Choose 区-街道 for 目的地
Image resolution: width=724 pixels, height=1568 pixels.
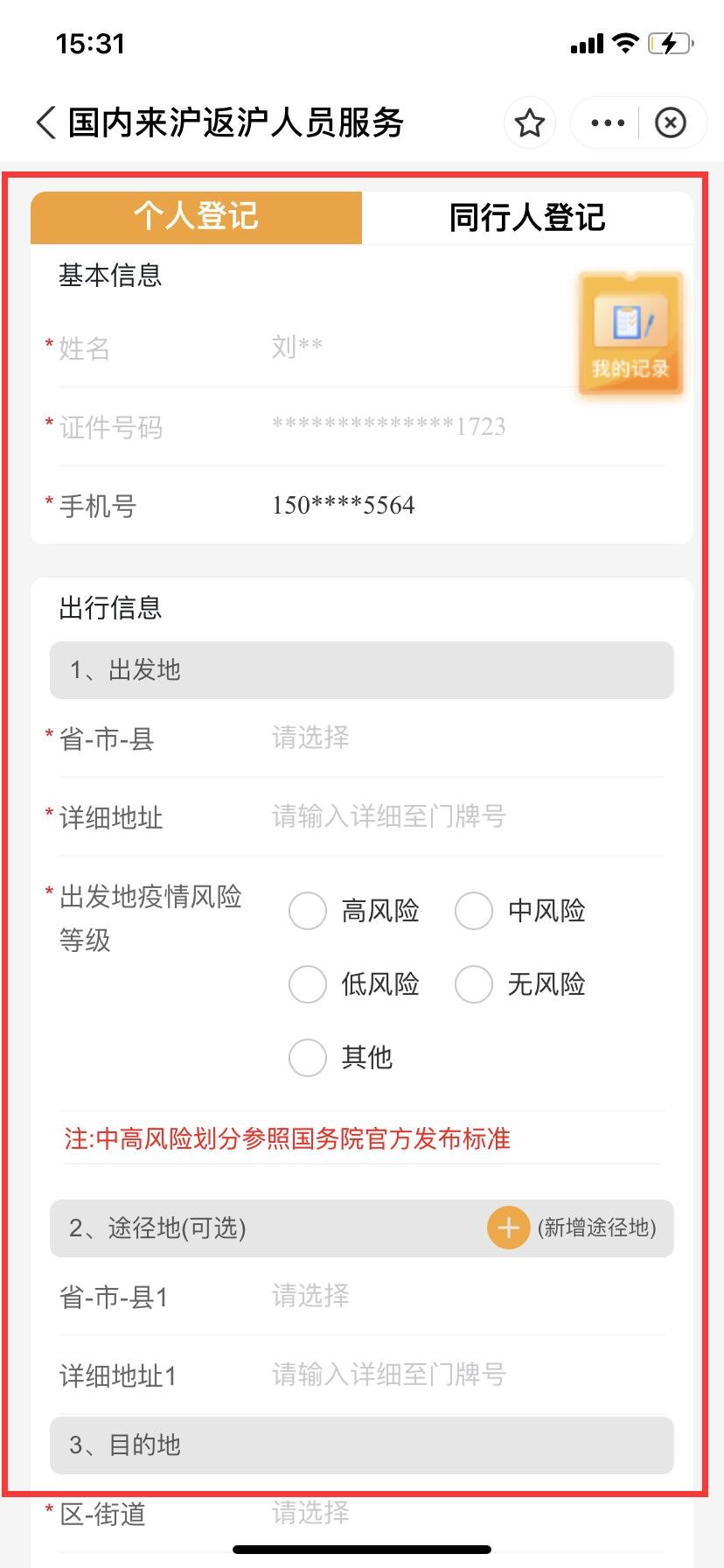pos(361,1514)
